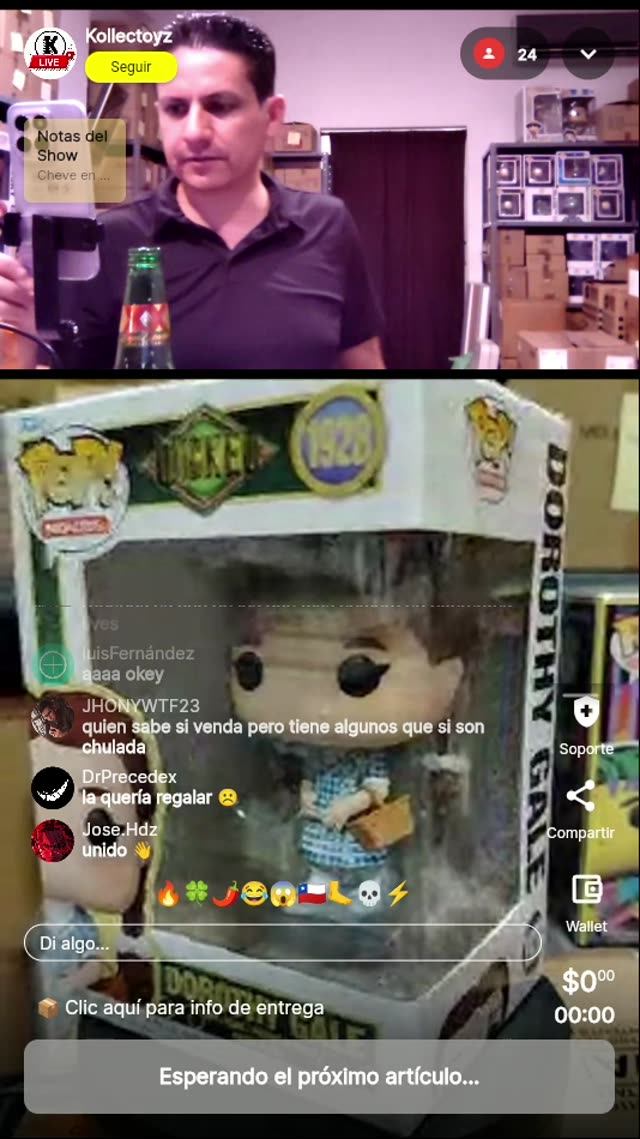The height and width of the screenshot is (1139, 640).
Task: Send the fire emoji reaction
Action: (x=168, y=894)
